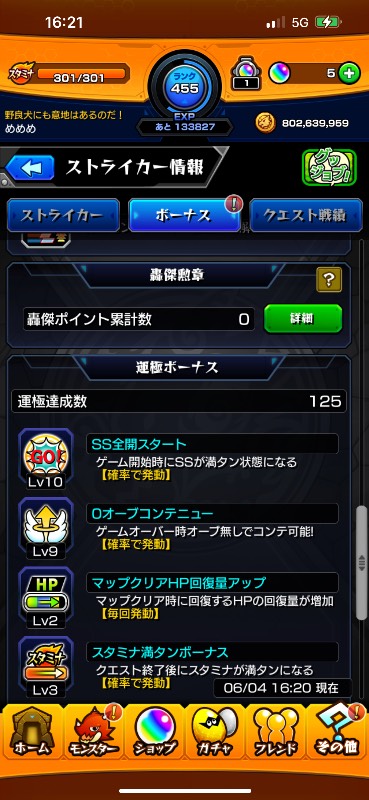Go back with the blue arrow button
This screenshot has width=369, height=800.
30,168
